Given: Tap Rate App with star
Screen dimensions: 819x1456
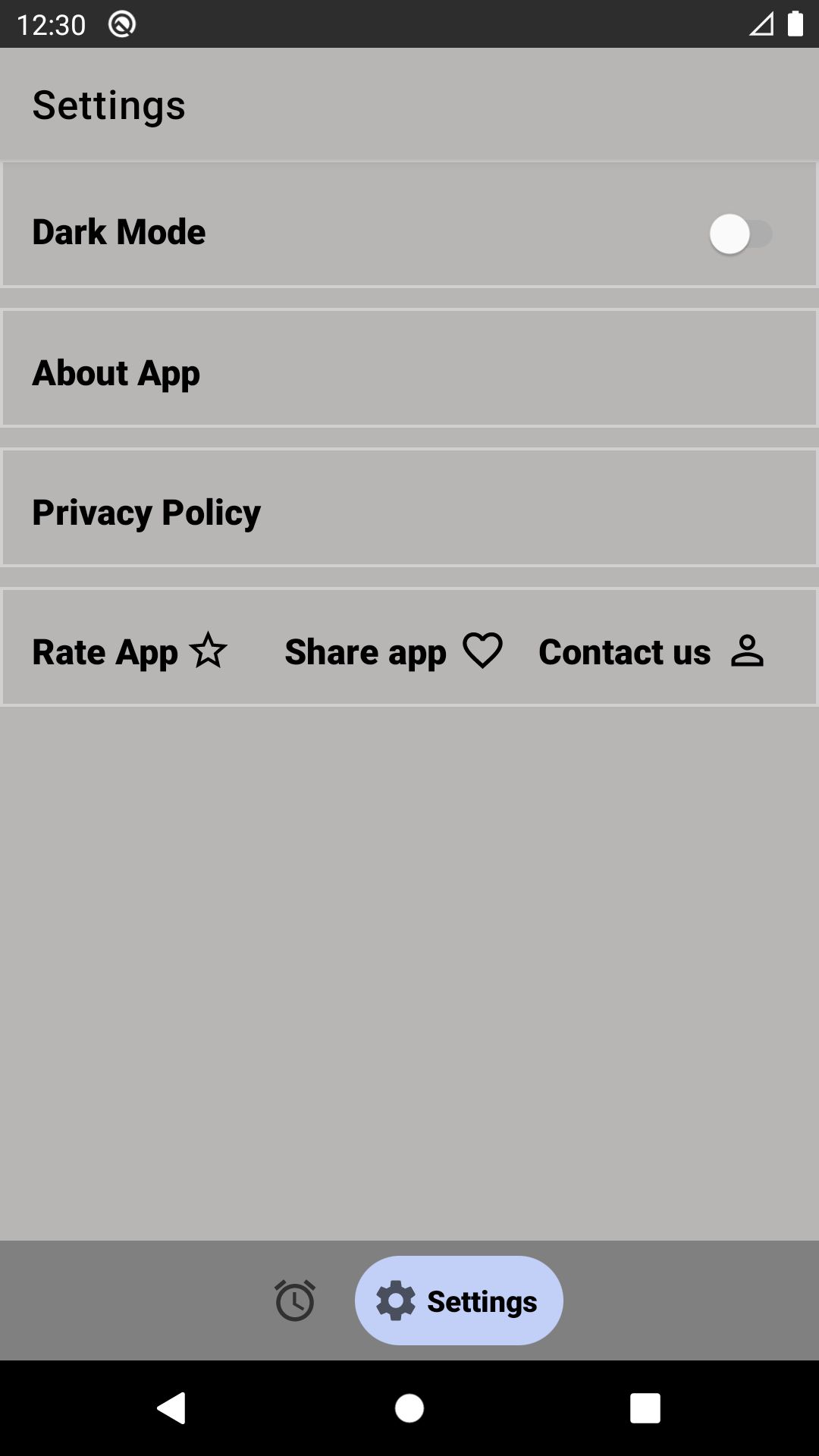Looking at the screenshot, I should [130, 652].
